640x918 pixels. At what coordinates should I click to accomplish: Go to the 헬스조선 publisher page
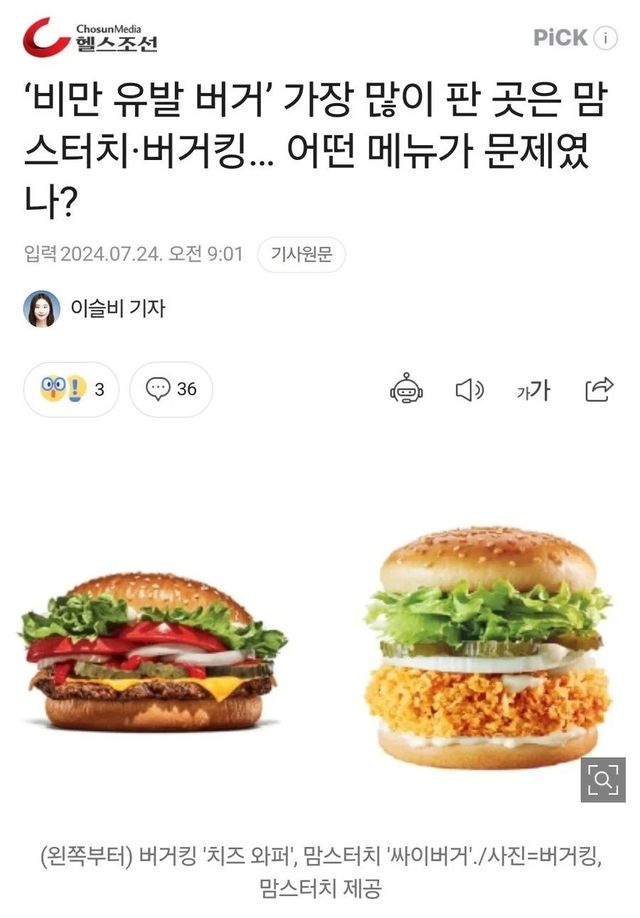tap(91, 36)
